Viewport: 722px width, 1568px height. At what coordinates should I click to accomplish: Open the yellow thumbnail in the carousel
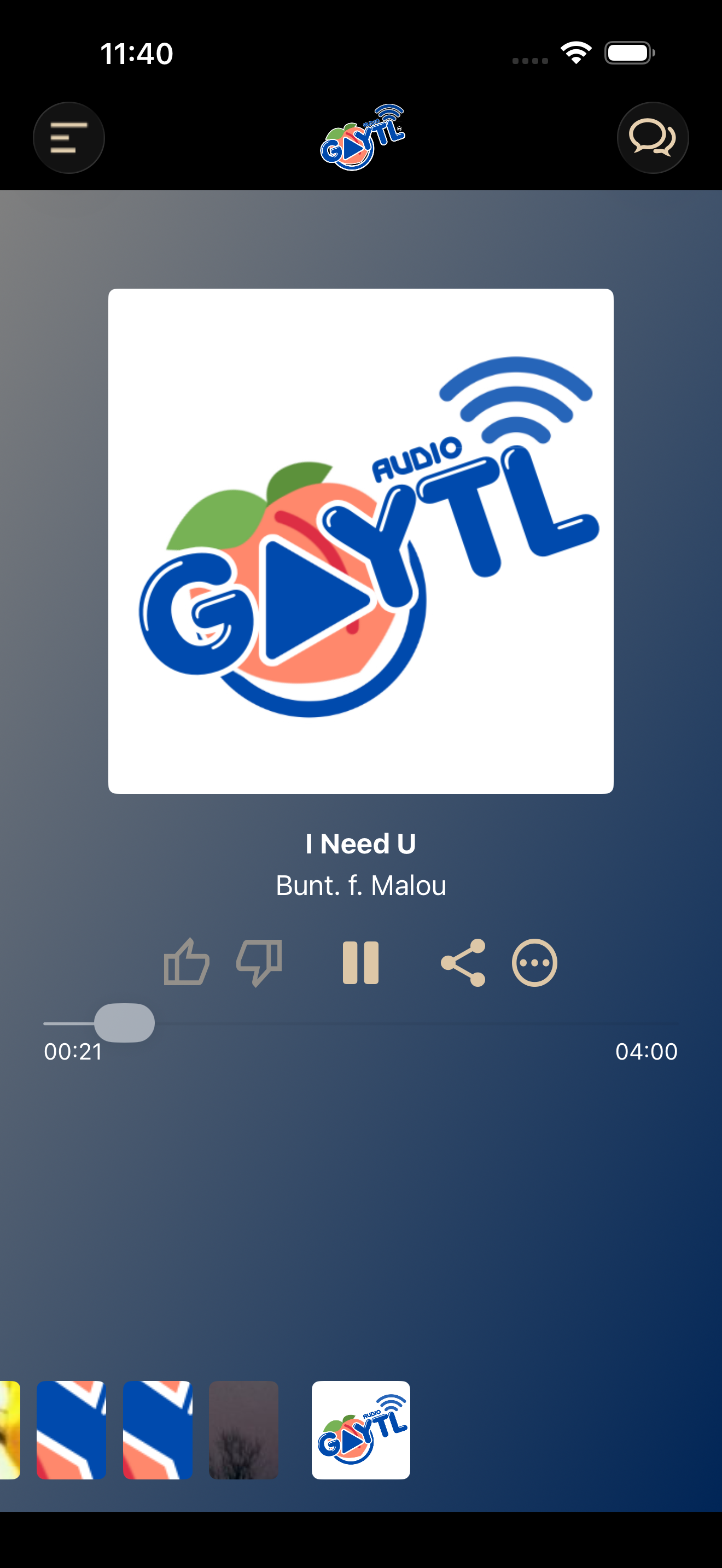coord(10,1430)
